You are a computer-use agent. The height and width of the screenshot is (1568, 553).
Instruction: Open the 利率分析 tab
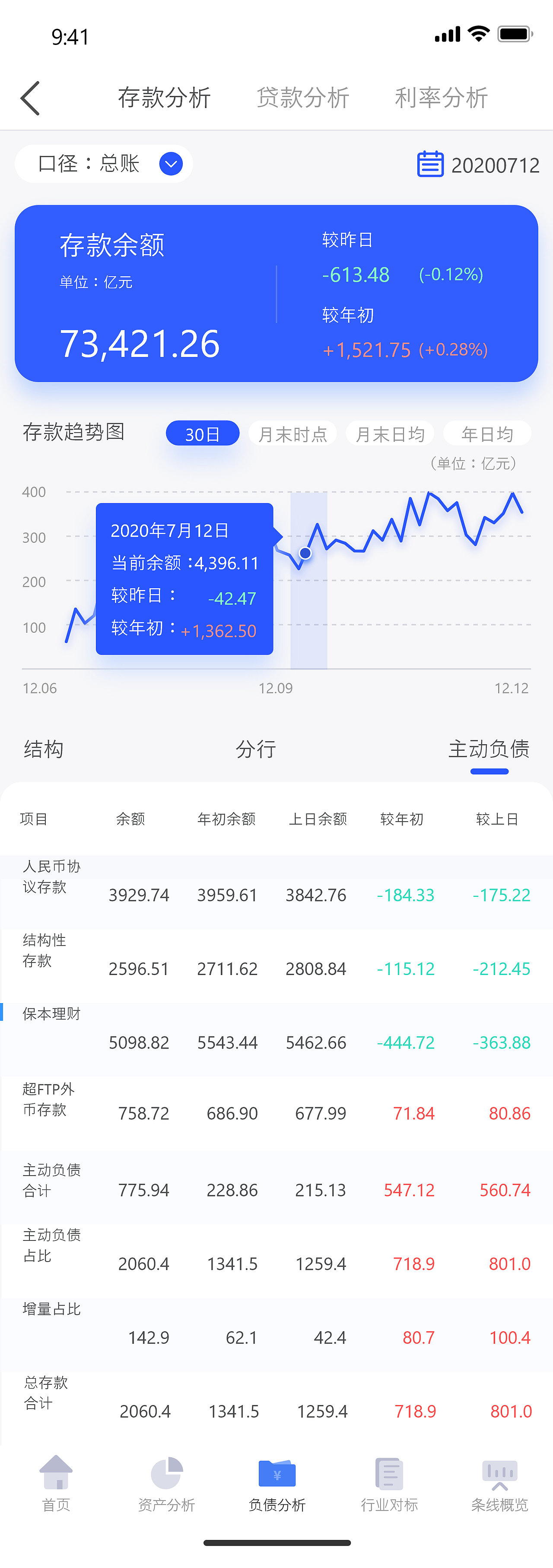442,97
